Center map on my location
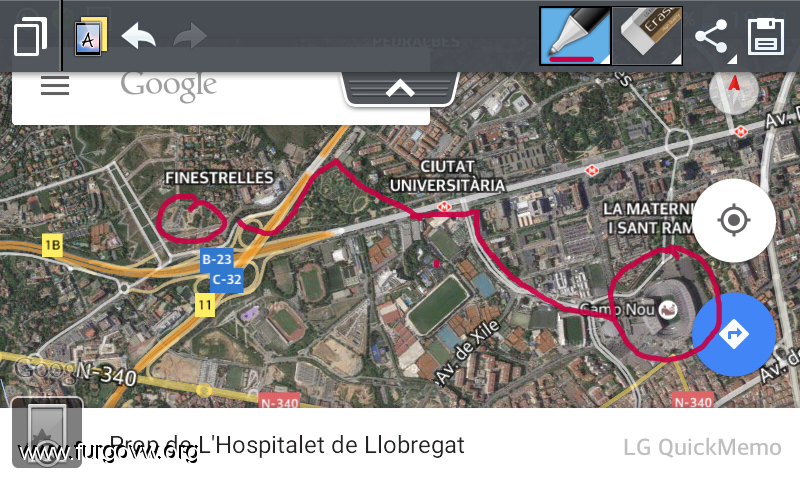800x480 pixels. 734,220
